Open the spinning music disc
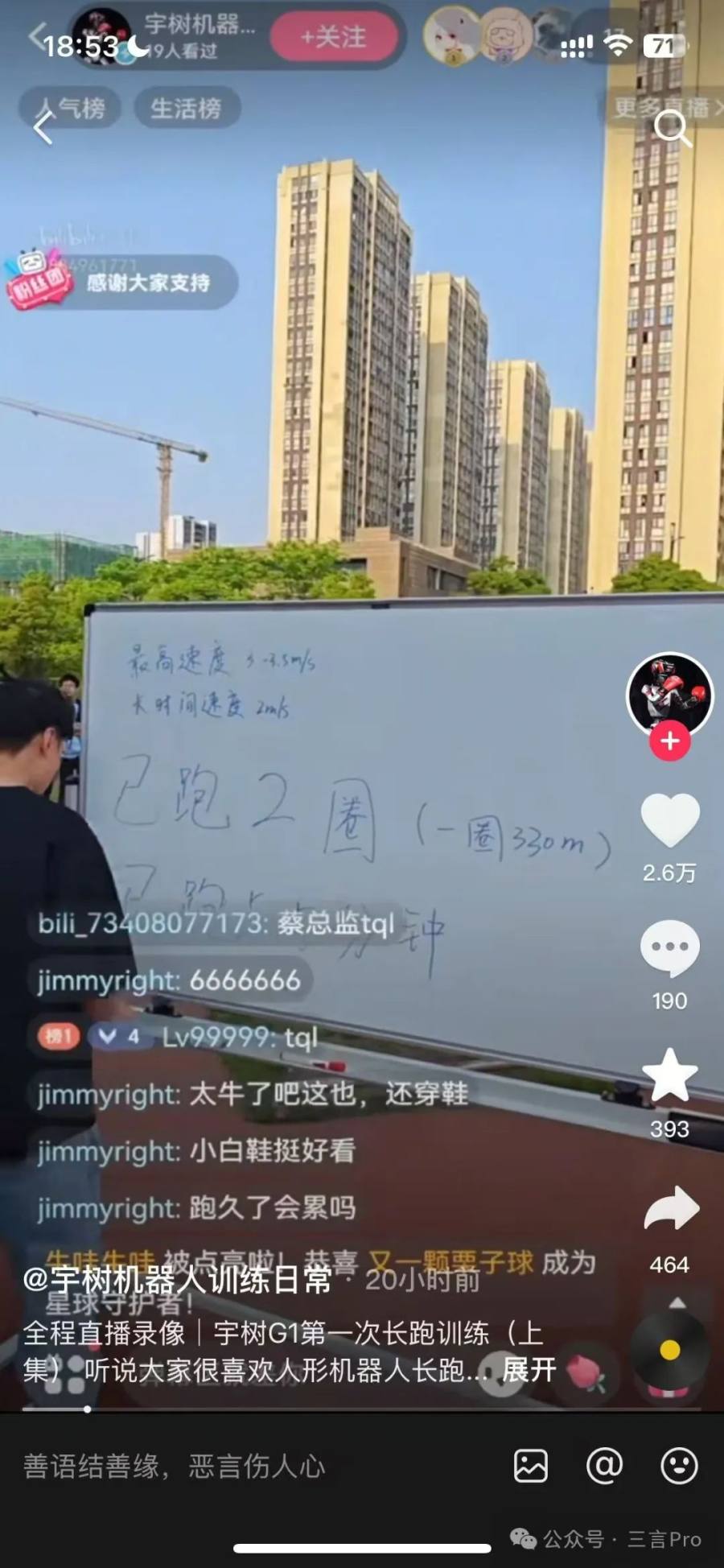Viewport: 724px width, 1568px height. [669, 1351]
